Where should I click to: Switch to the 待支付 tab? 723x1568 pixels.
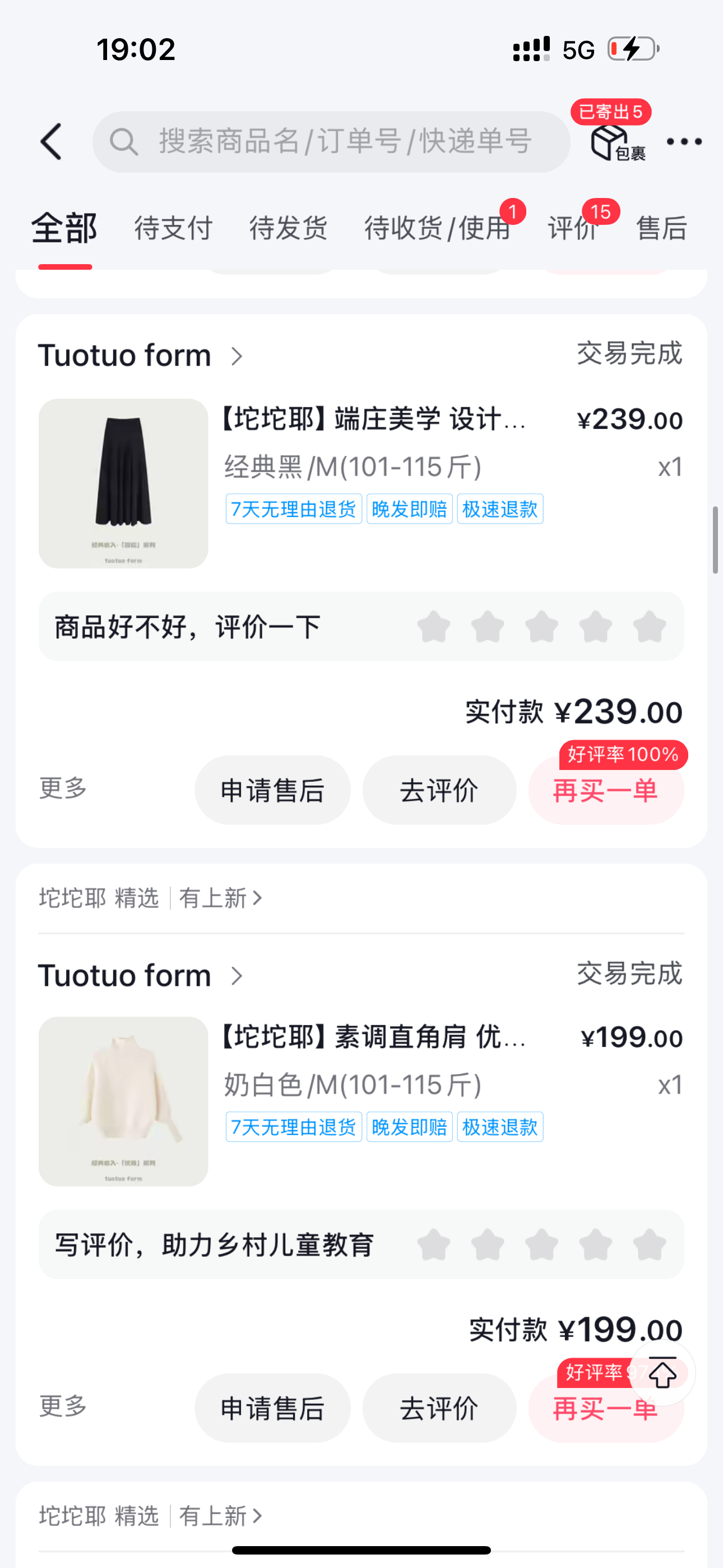(x=173, y=228)
